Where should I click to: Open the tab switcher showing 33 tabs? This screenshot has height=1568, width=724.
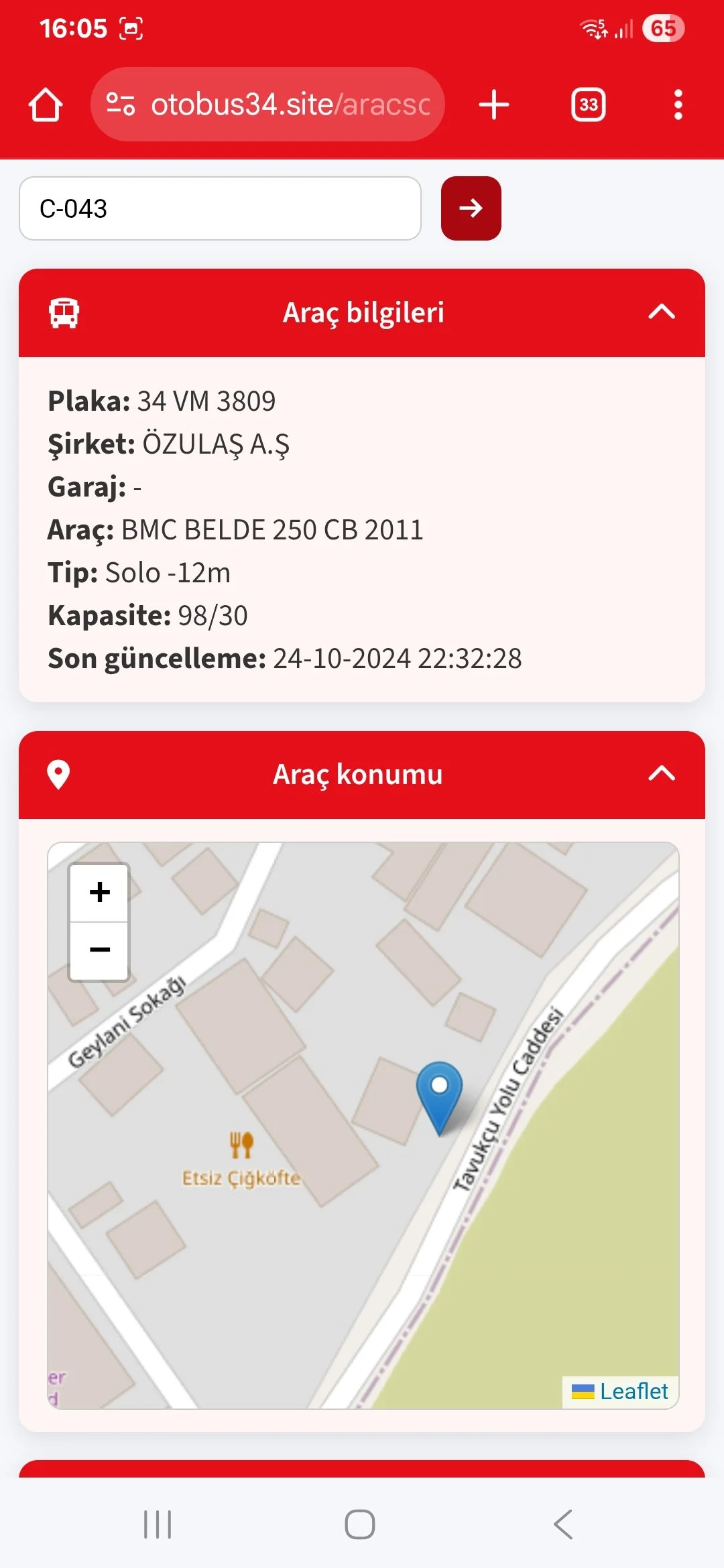pos(588,105)
